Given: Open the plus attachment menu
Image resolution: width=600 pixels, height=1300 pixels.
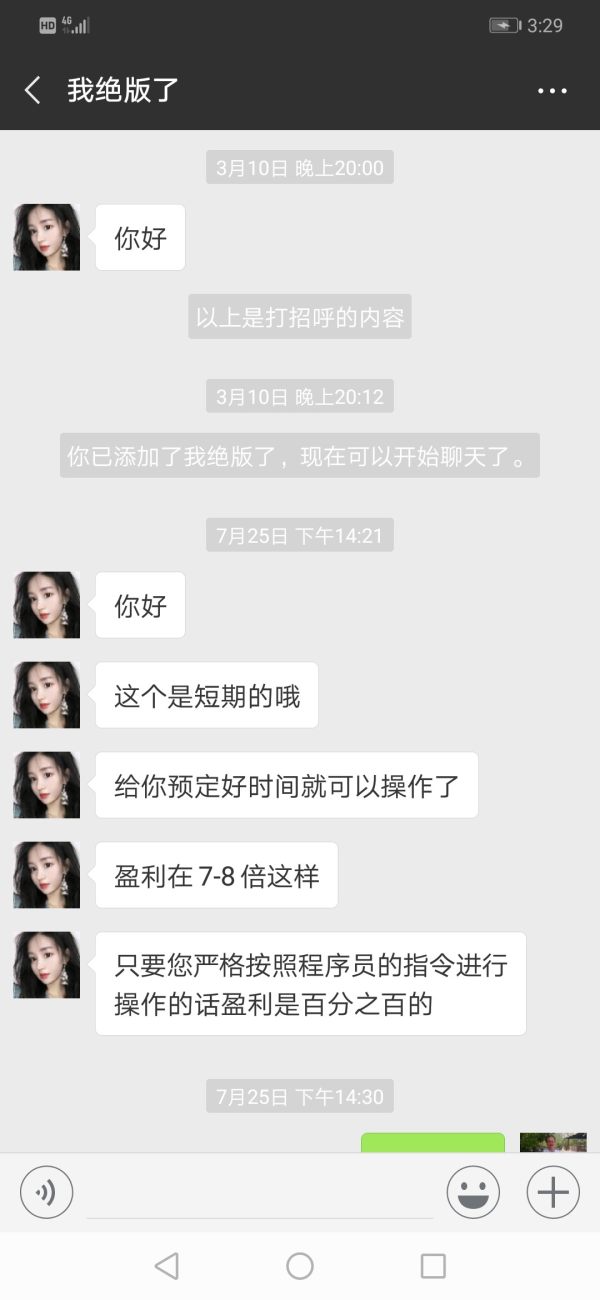Looking at the screenshot, I should point(553,1192).
